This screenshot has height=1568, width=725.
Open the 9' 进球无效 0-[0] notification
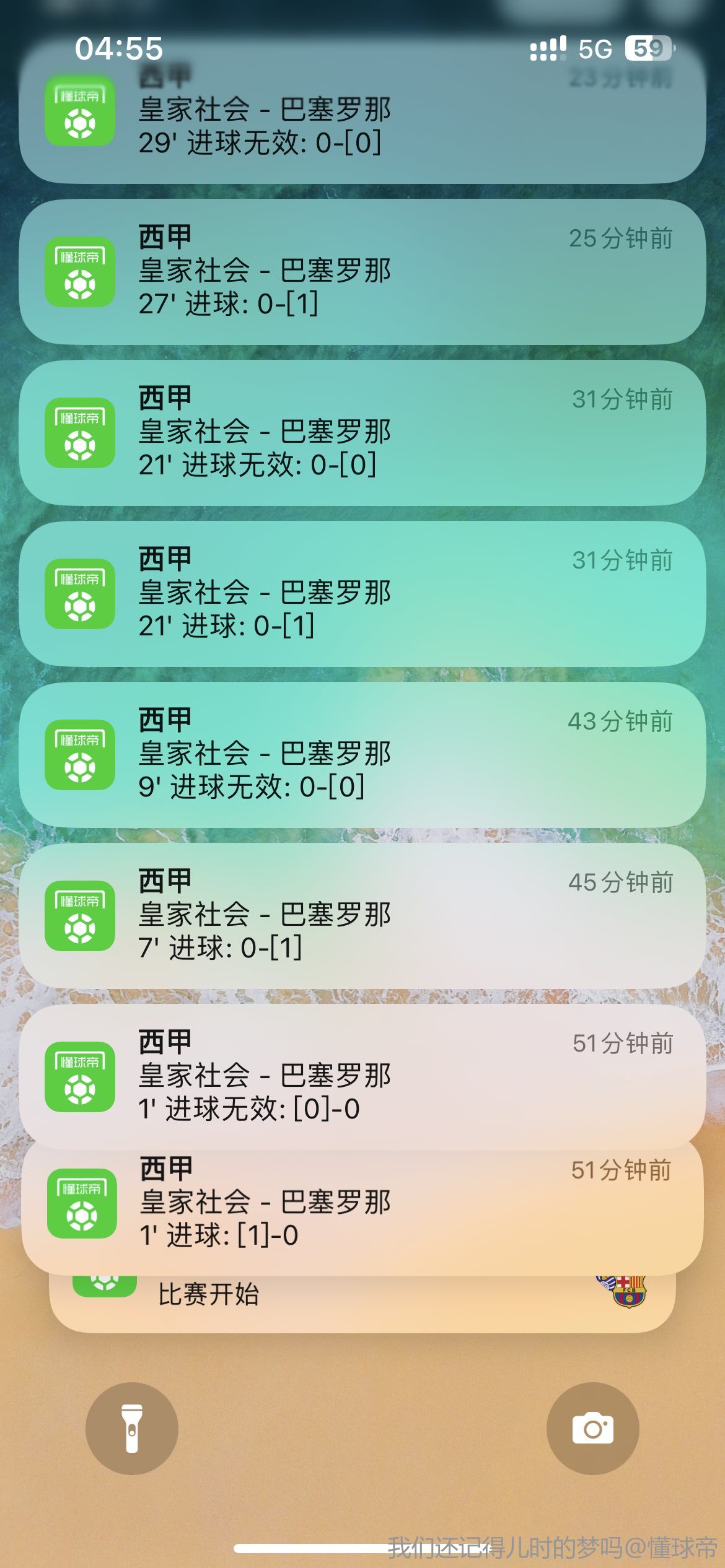[362, 754]
